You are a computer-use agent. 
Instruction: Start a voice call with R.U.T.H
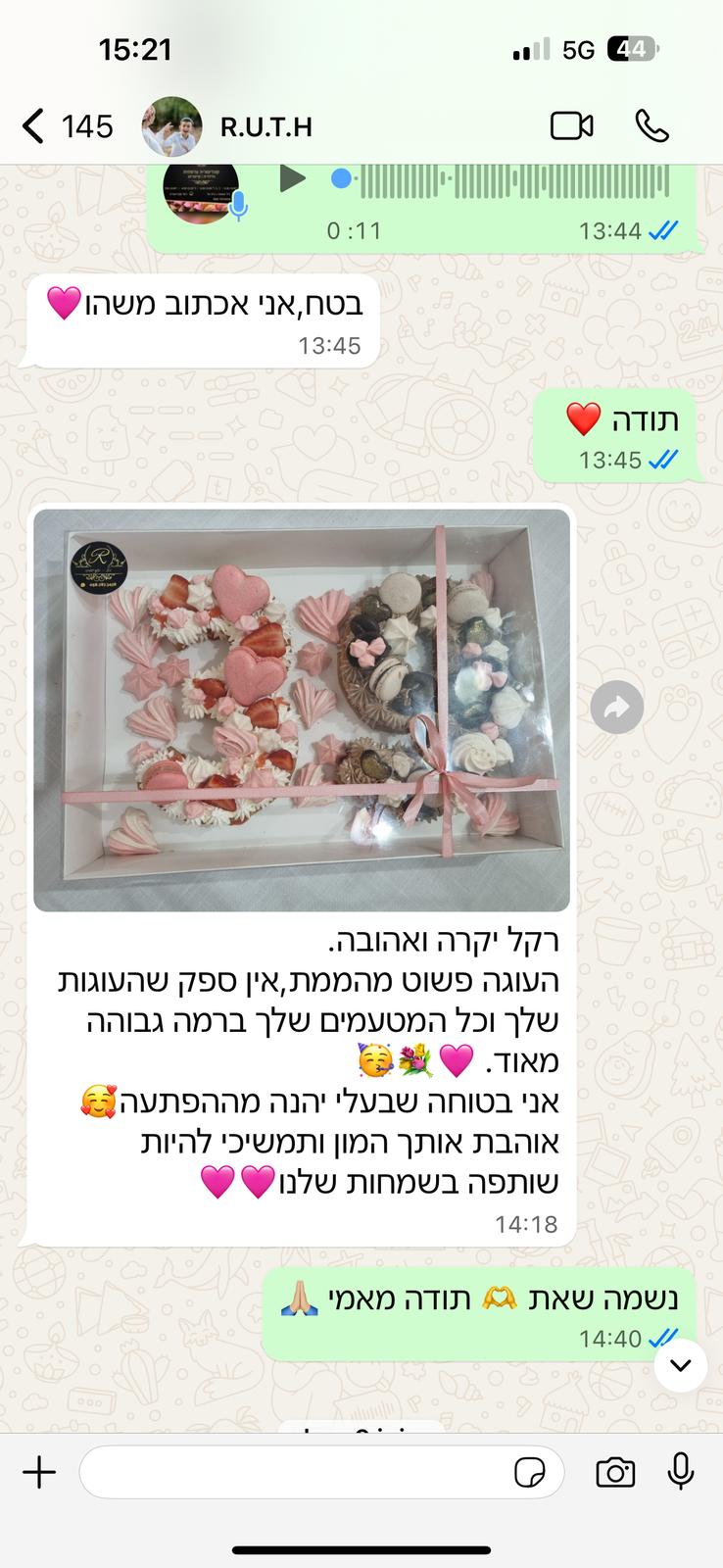[x=652, y=126]
